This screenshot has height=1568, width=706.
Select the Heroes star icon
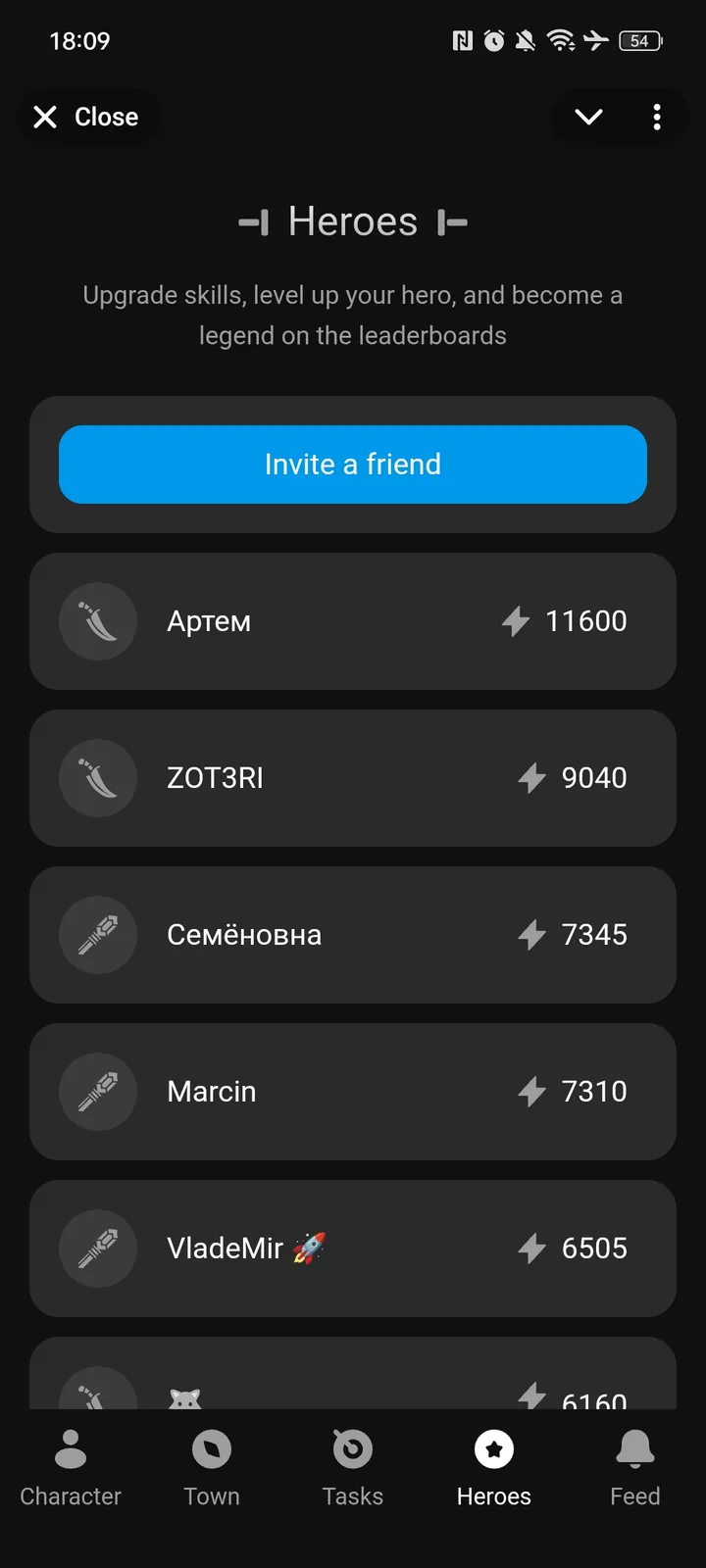tap(493, 1446)
